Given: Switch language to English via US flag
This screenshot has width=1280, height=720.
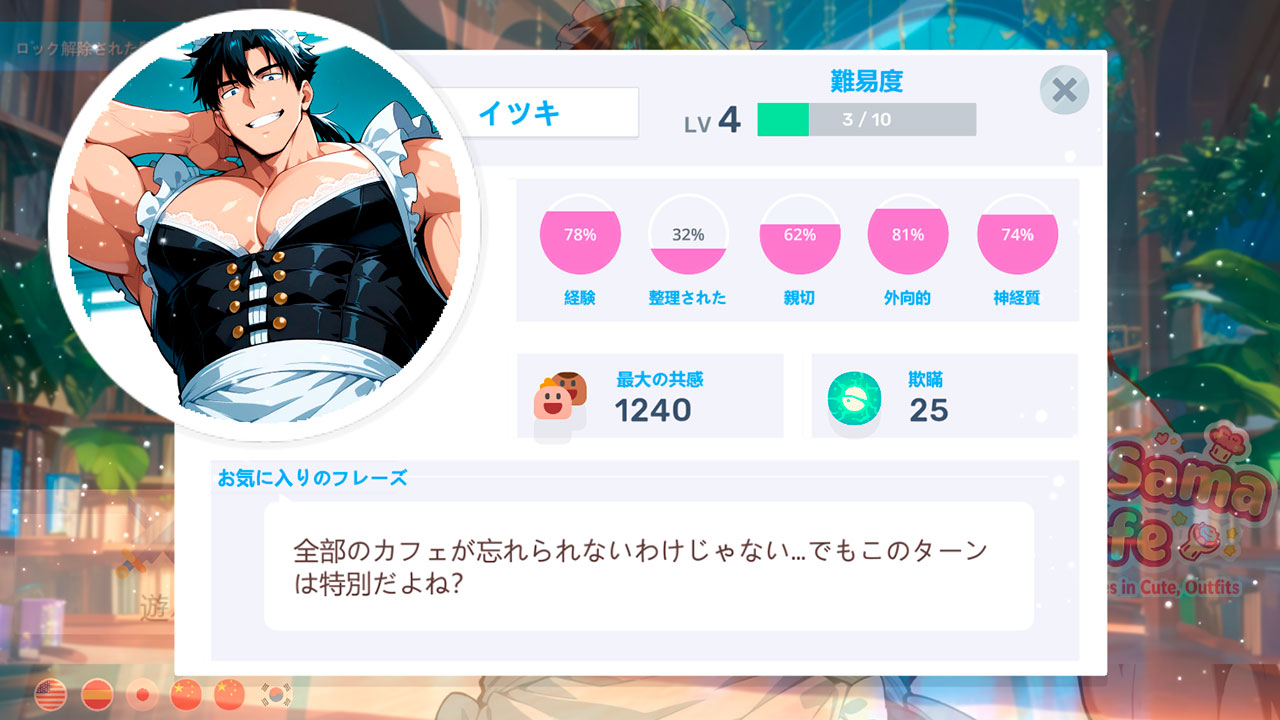Looking at the screenshot, I should 51,693.
